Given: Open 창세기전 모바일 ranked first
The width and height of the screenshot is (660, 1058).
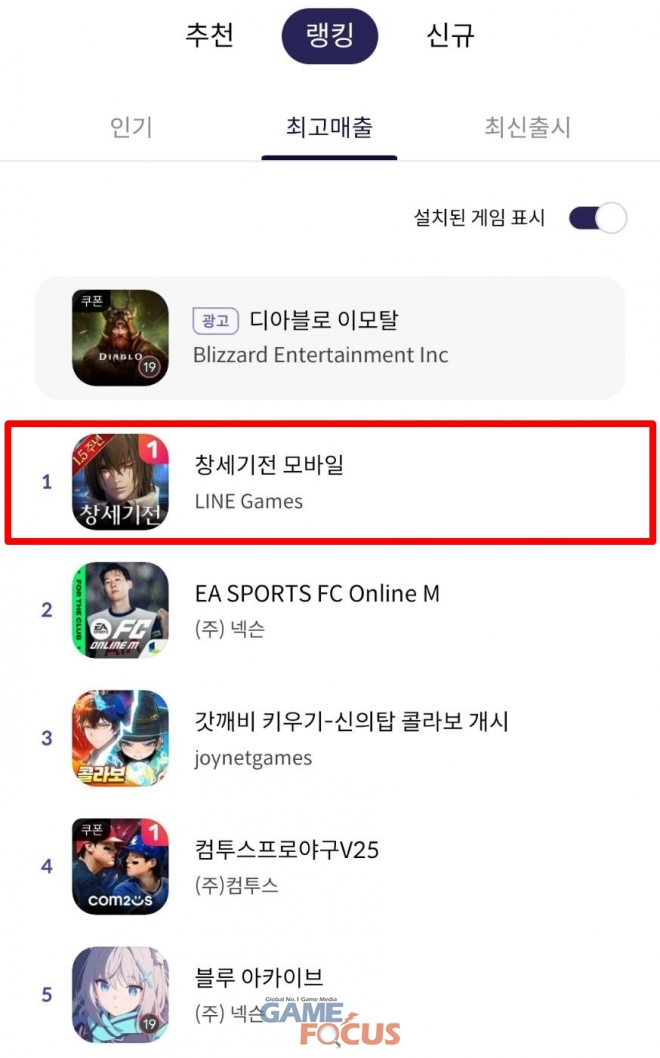Looking at the screenshot, I should 330,482.
